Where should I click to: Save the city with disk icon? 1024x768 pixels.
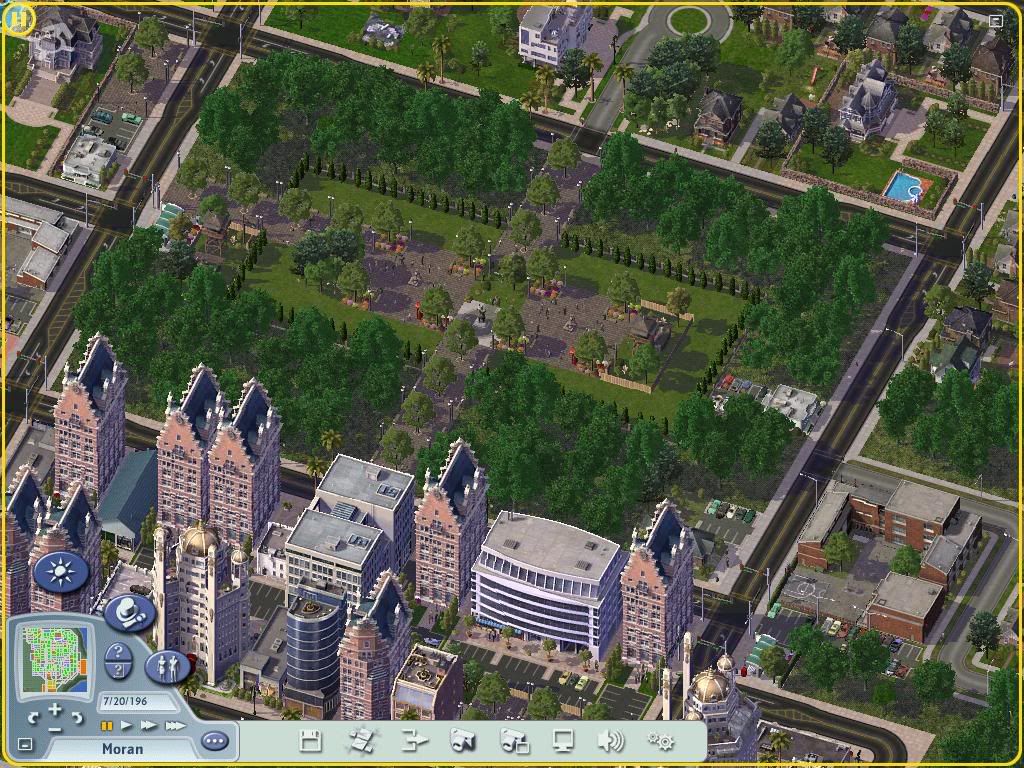[x=311, y=740]
